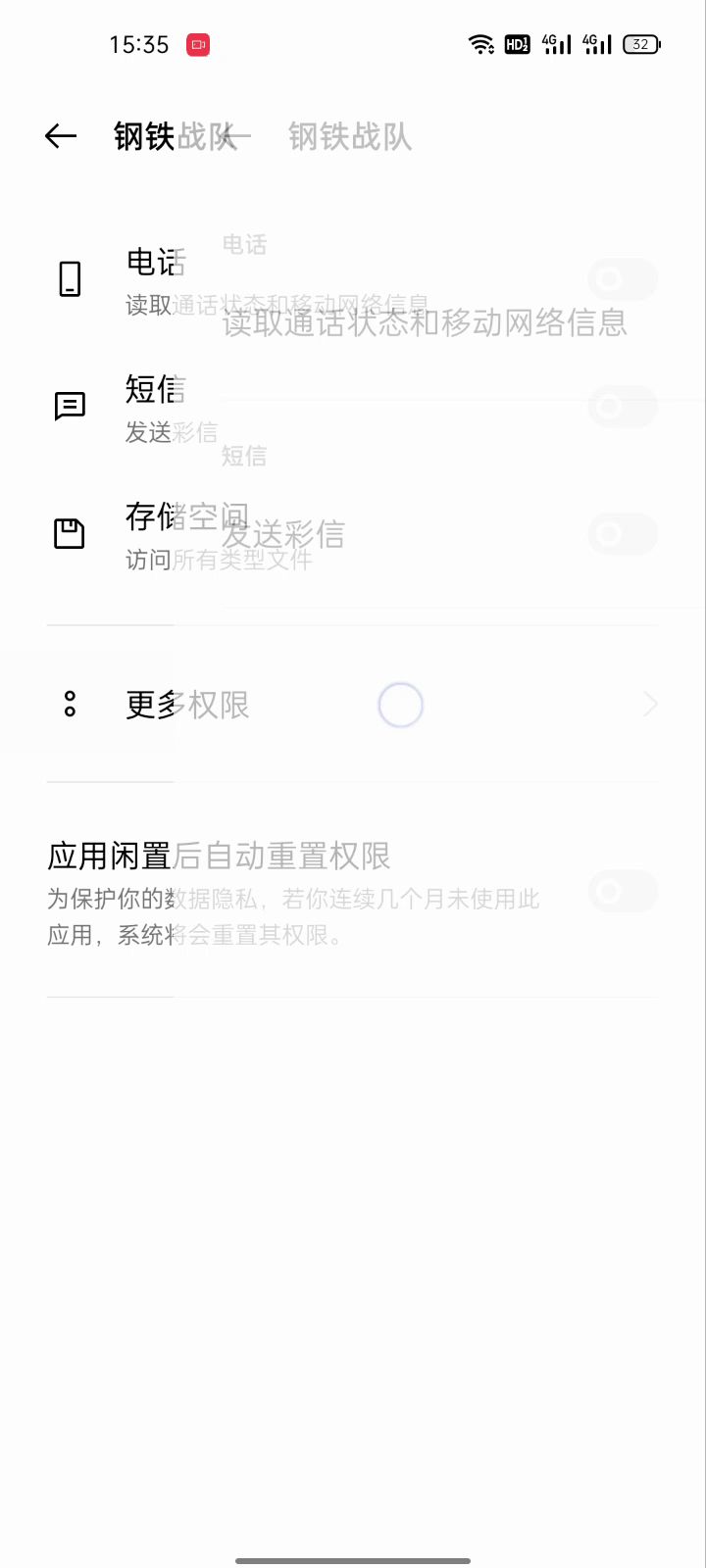Turn on 存储空间 permission switch
Viewport: 706px width, 1568px height.
tap(622, 534)
